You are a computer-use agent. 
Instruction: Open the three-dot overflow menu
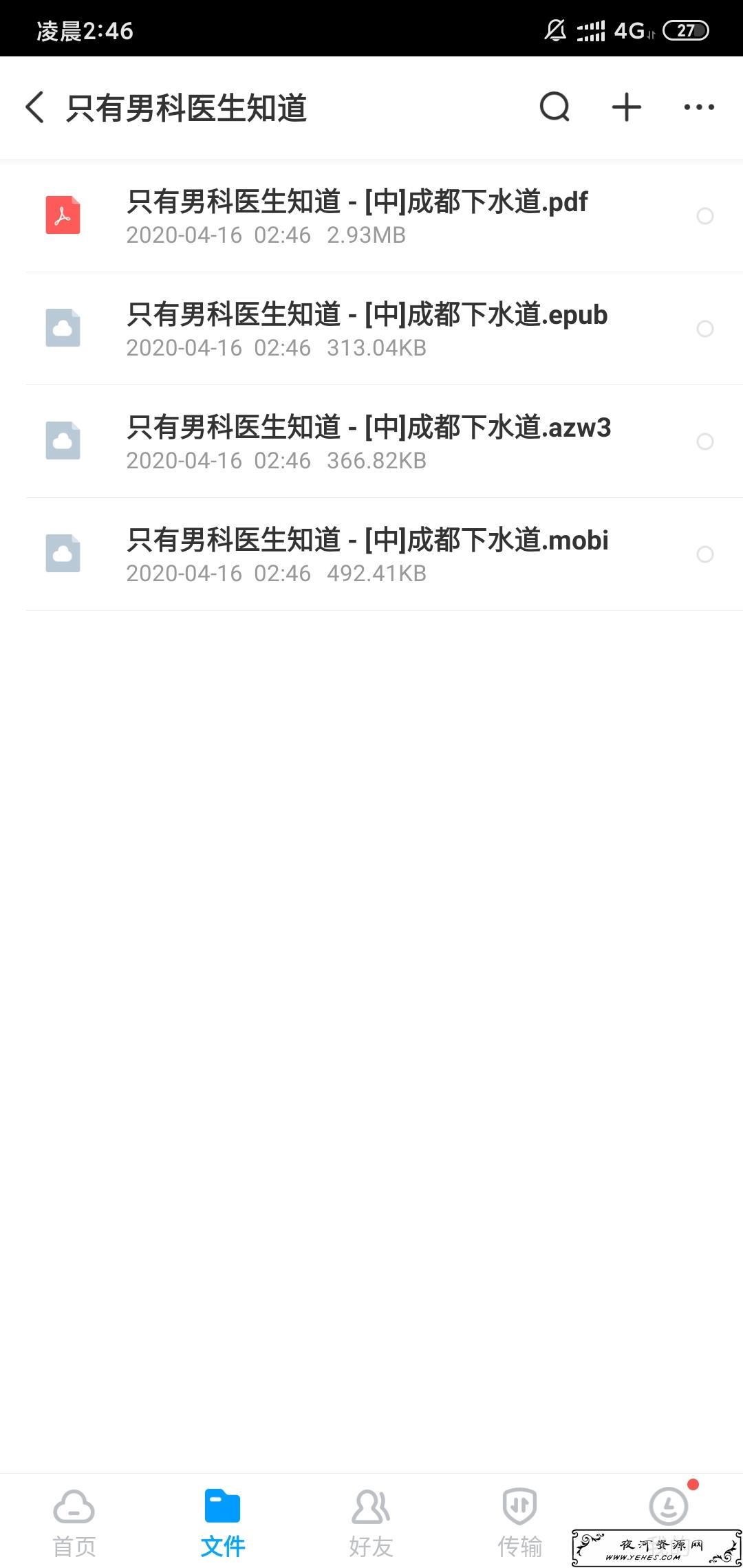pos(699,107)
